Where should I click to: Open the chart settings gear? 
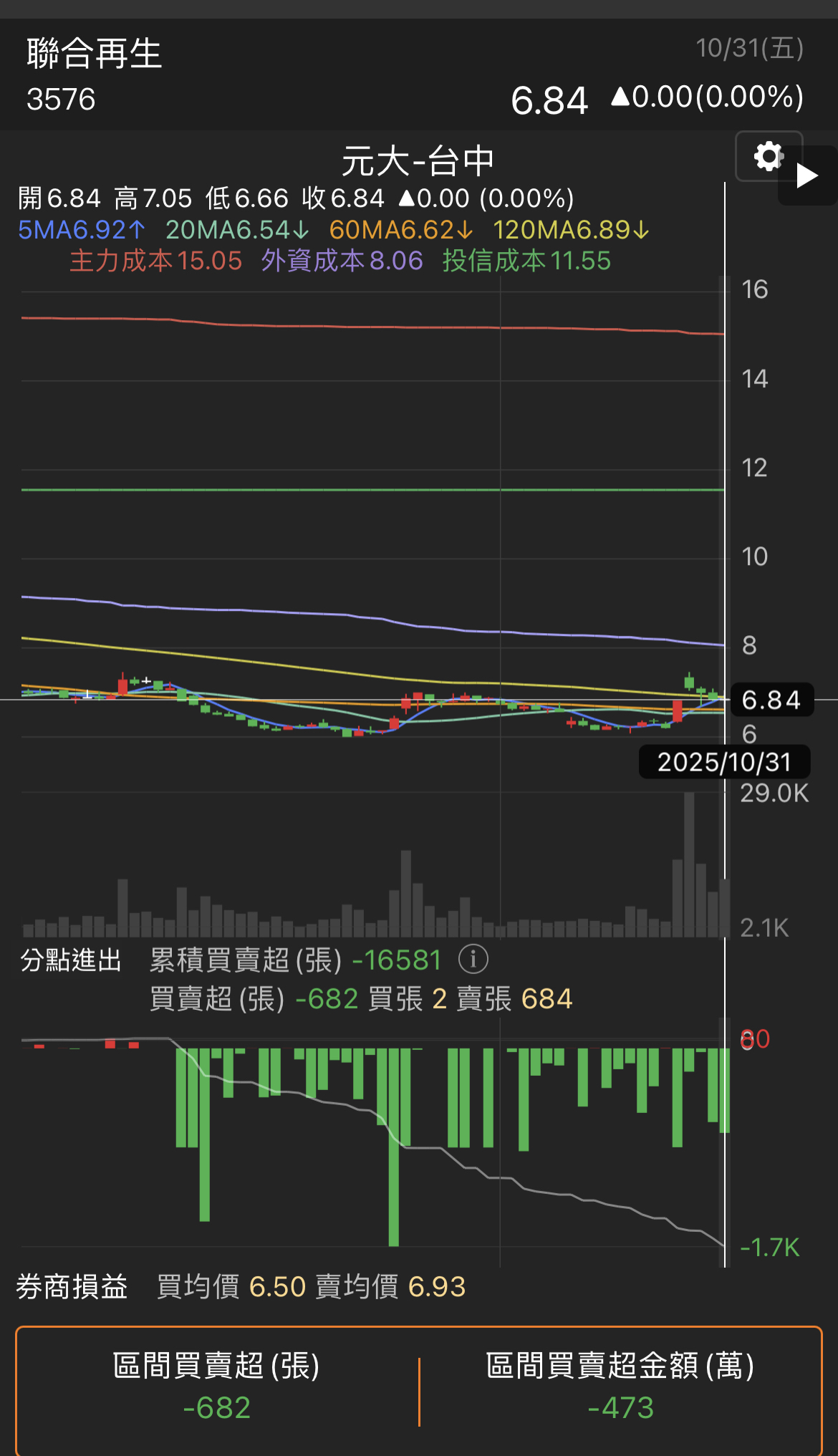tap(768, 156)
